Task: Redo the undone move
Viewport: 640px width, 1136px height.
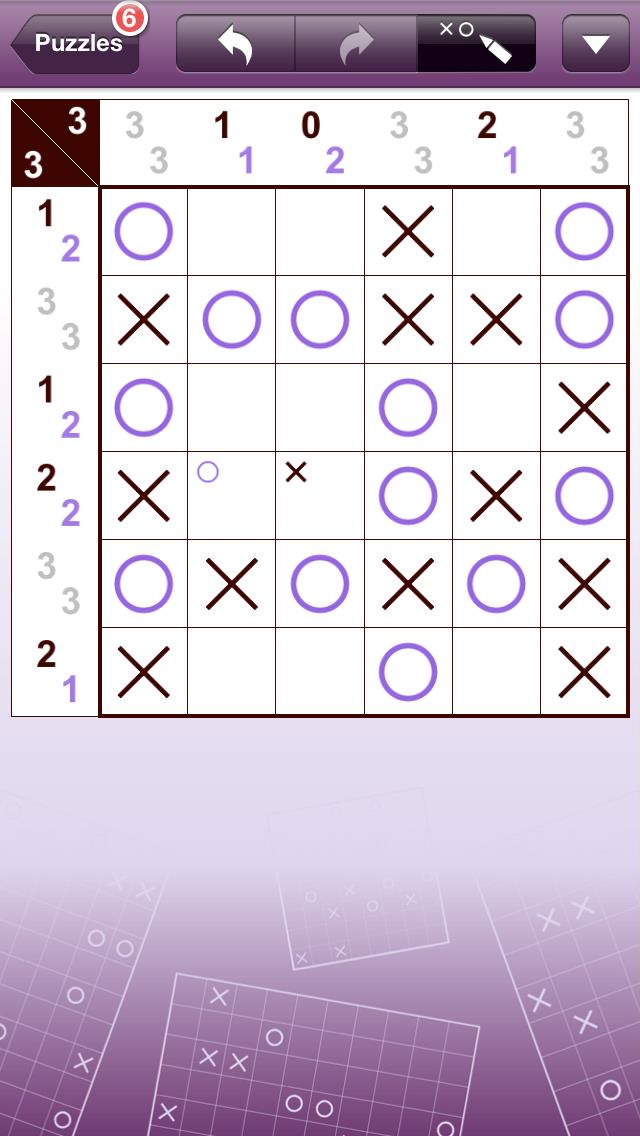Action: pyautogui.click(x=356, y=44)
